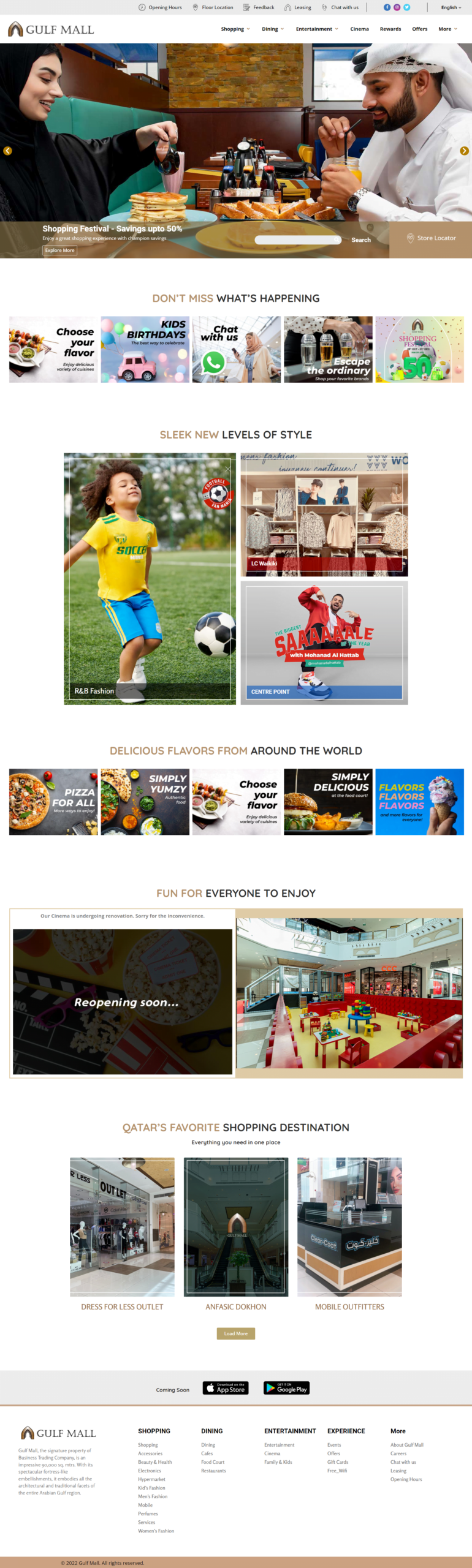Open the Opening Hours link
The height and width of the screenshot is (1568, 472).
click(x=161, y=7)
